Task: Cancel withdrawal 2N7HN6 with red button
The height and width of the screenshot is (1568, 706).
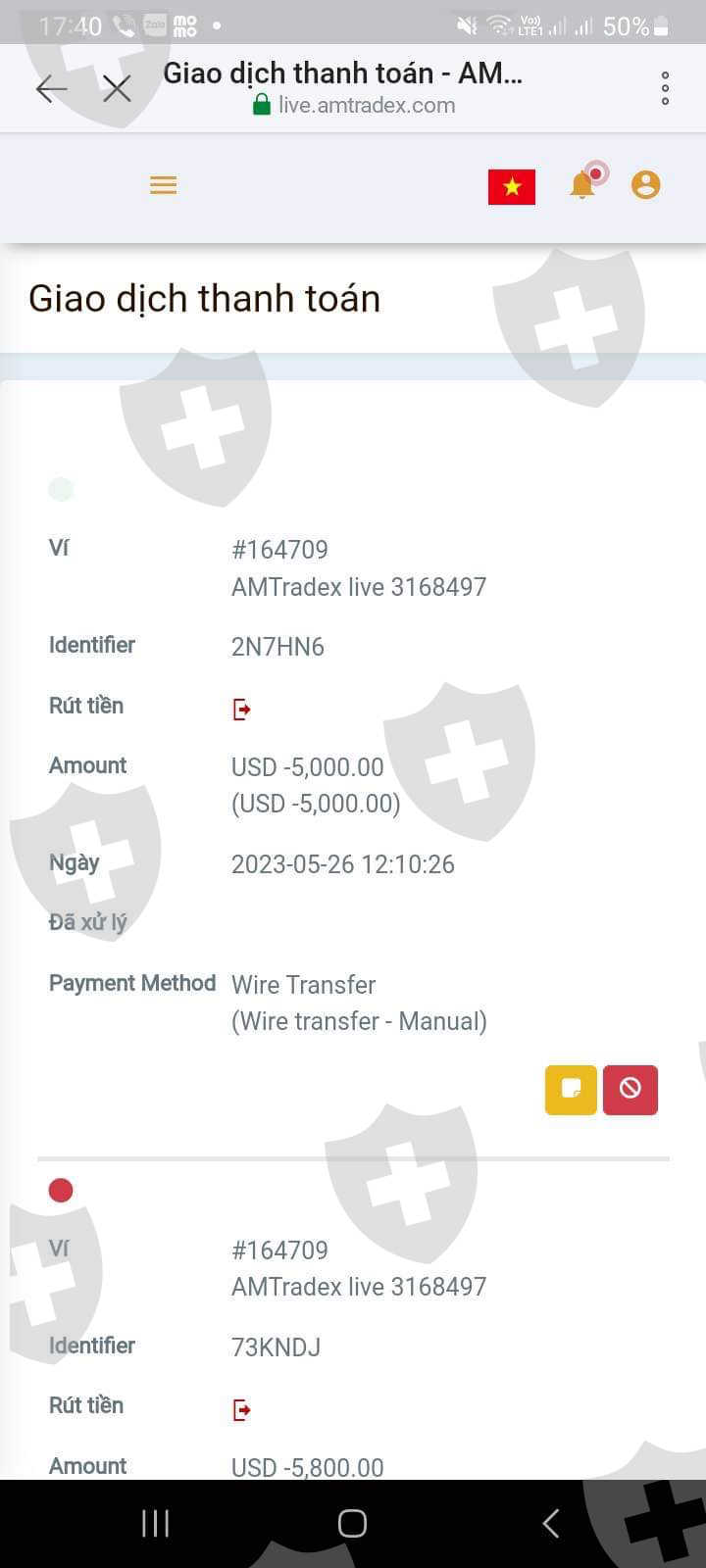Action: [x=630, y=1089]
